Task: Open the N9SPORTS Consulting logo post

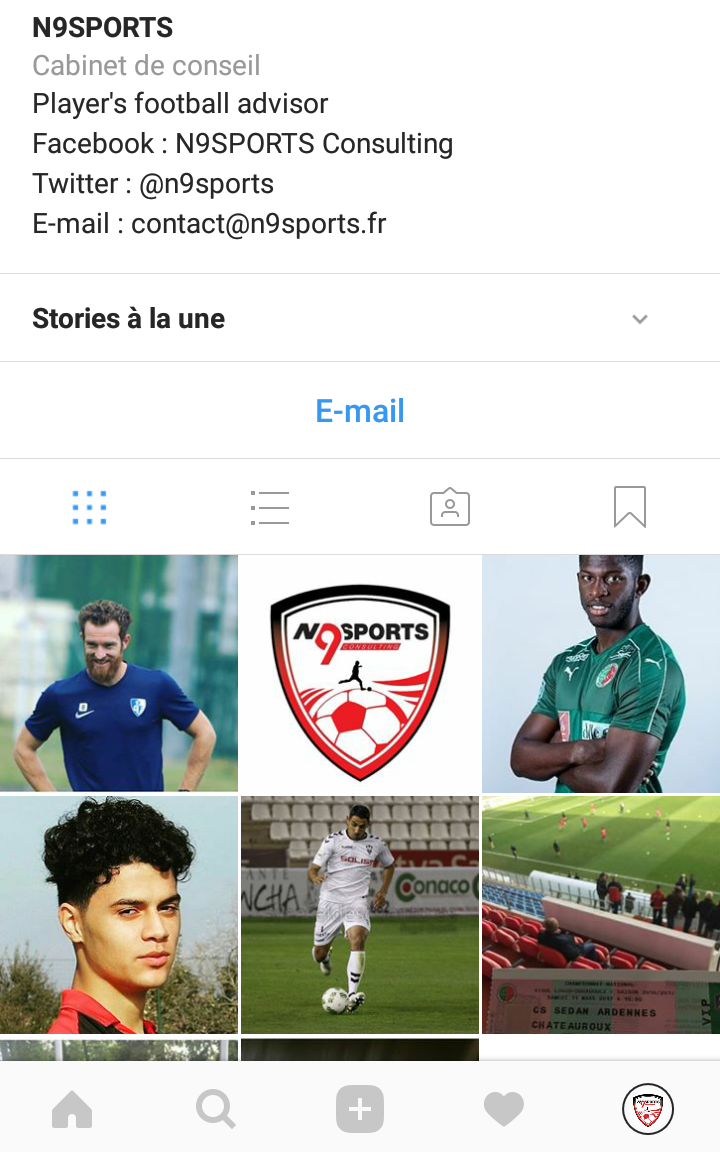Action: (x=360, y=673)
